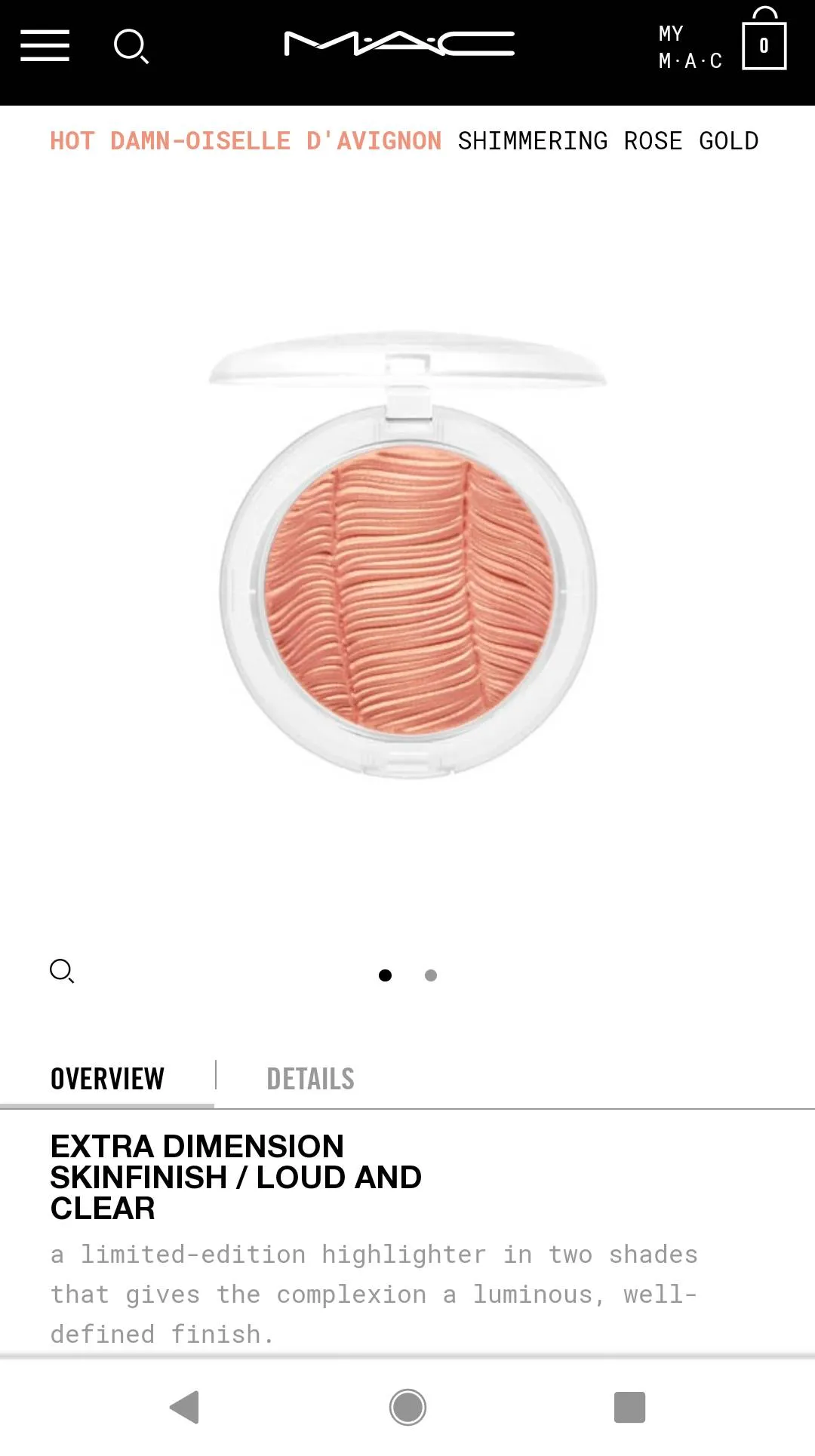Switch to the Details tab
The height and width of the screenshot is (1456, 815).
[310, 1079]
